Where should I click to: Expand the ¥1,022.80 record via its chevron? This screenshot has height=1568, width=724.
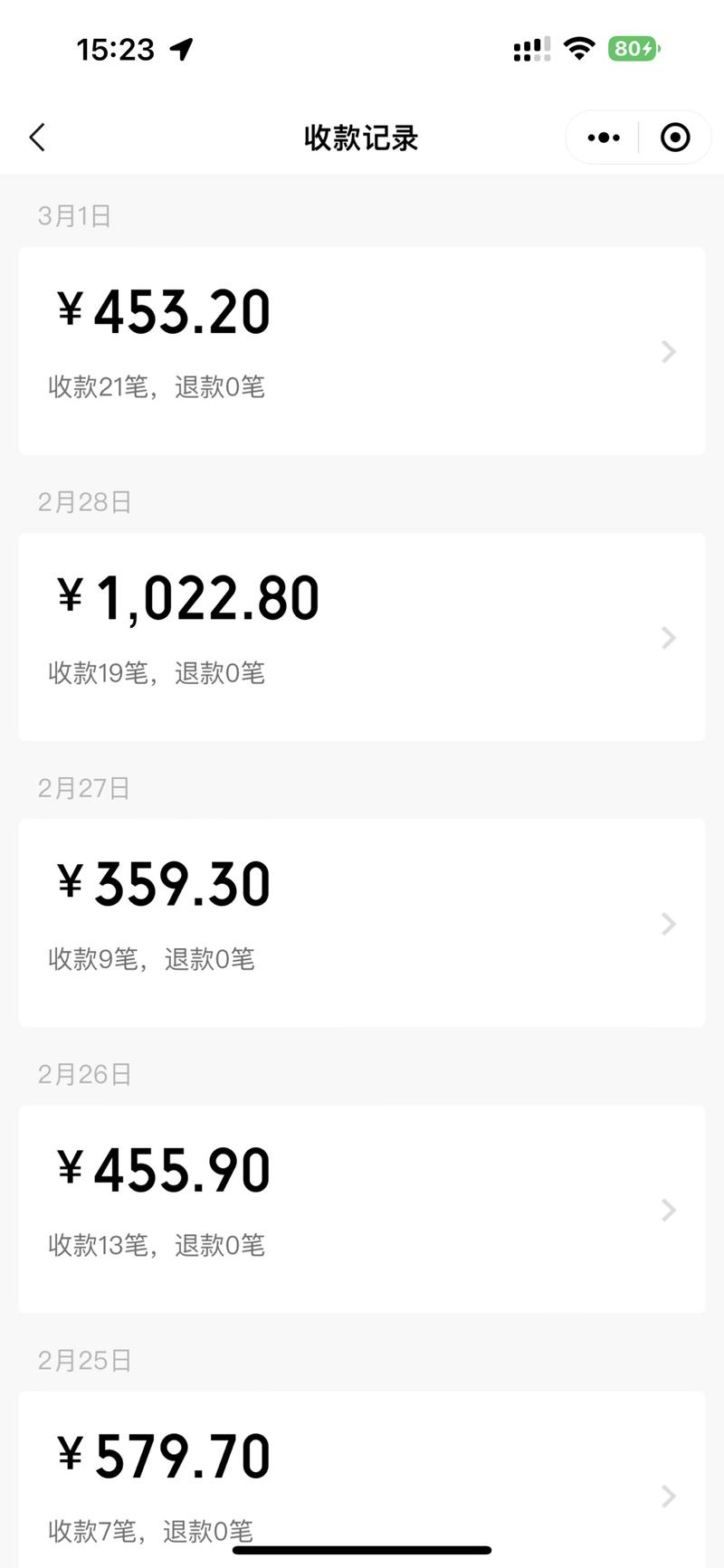pyautogui.click(x=667, y=637)
